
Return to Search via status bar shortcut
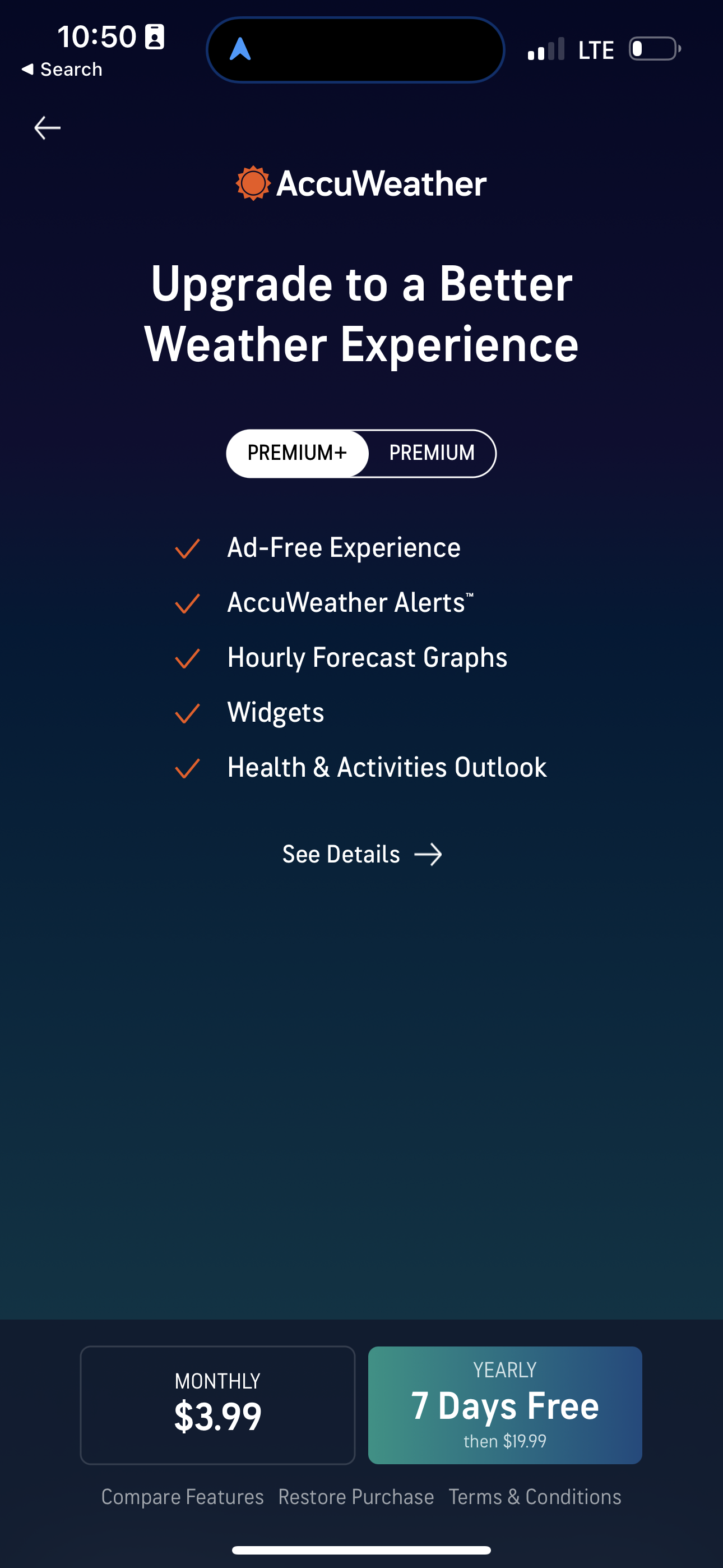(62, 69)
